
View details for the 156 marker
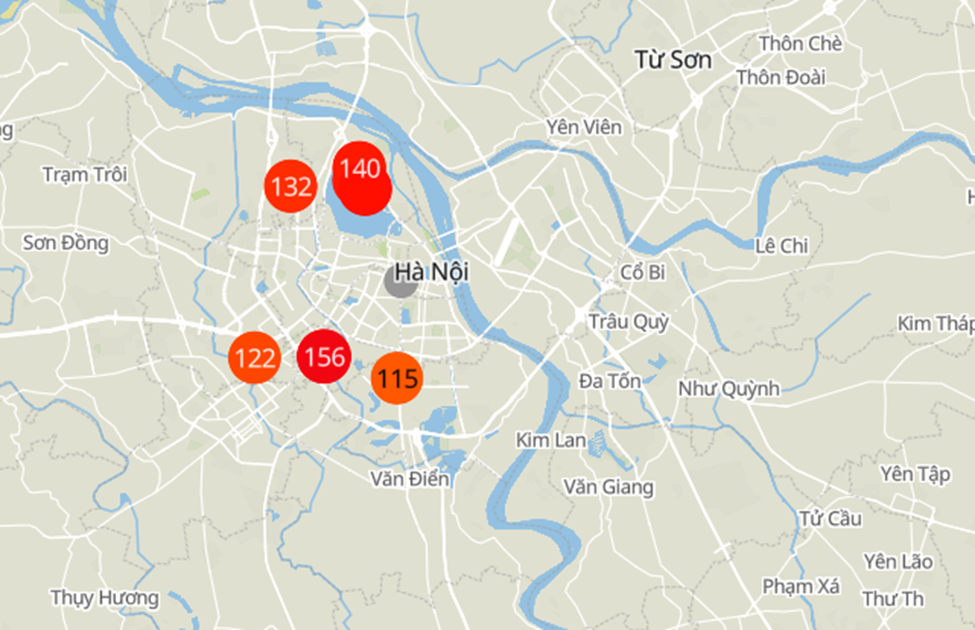(324, 356)
